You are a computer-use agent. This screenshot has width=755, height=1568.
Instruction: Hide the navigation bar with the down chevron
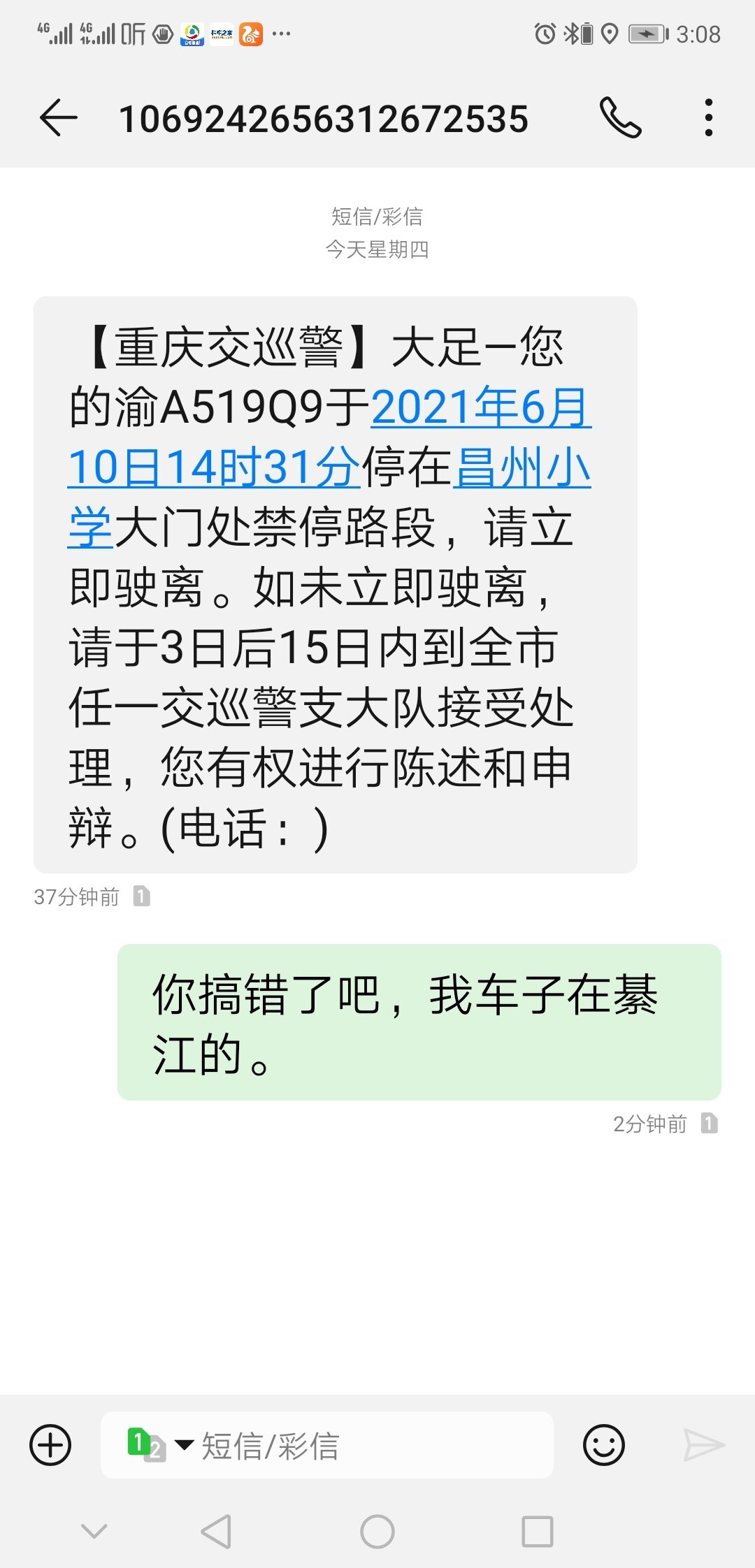coord(94,1532)
